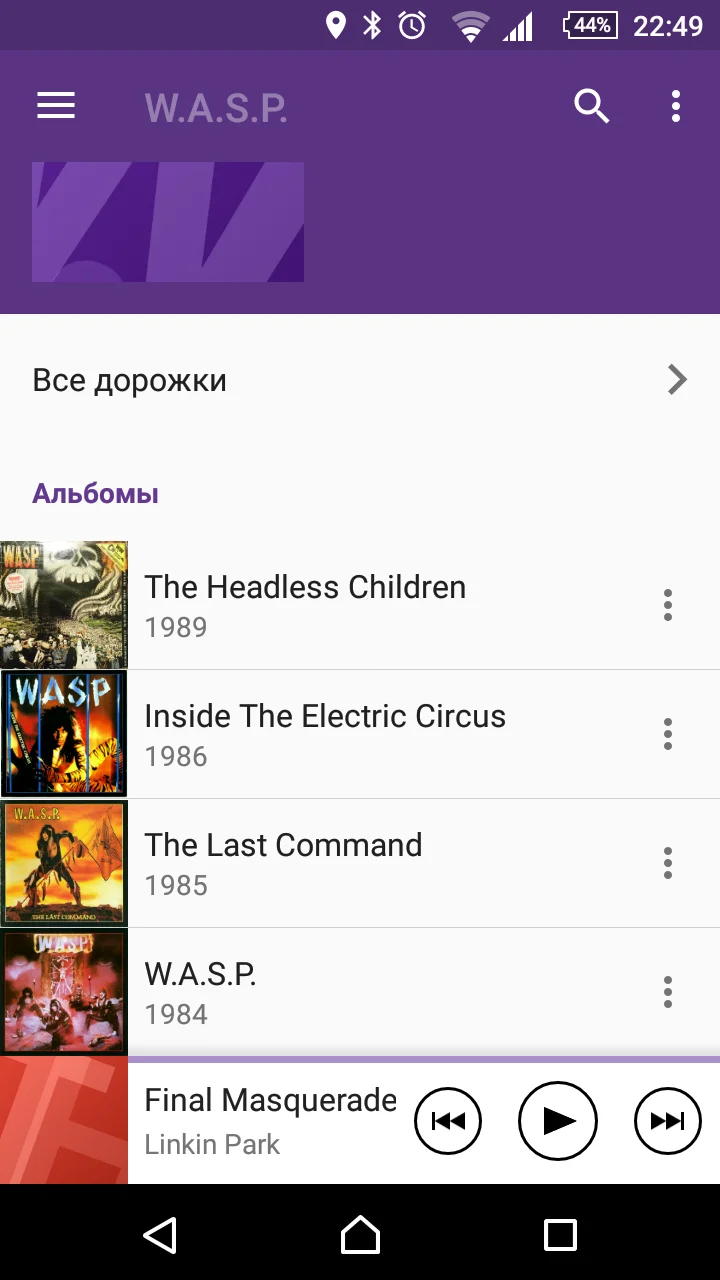Show options for Inside The Electric Circus
Viewport: 720px width, 1280px height.
pyautogui.click(x=668, y=734)
